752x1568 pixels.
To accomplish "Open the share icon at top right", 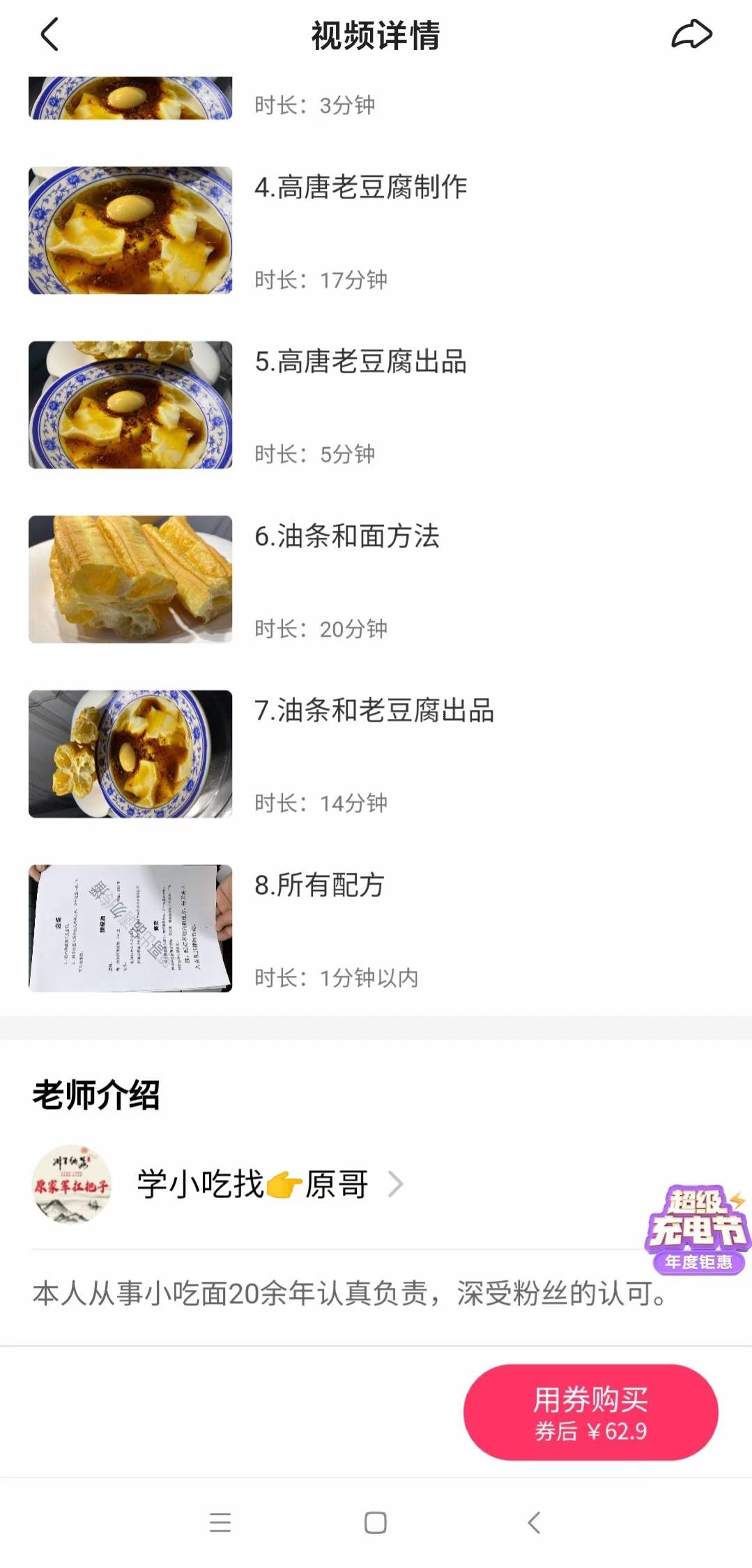I will 691,33.
